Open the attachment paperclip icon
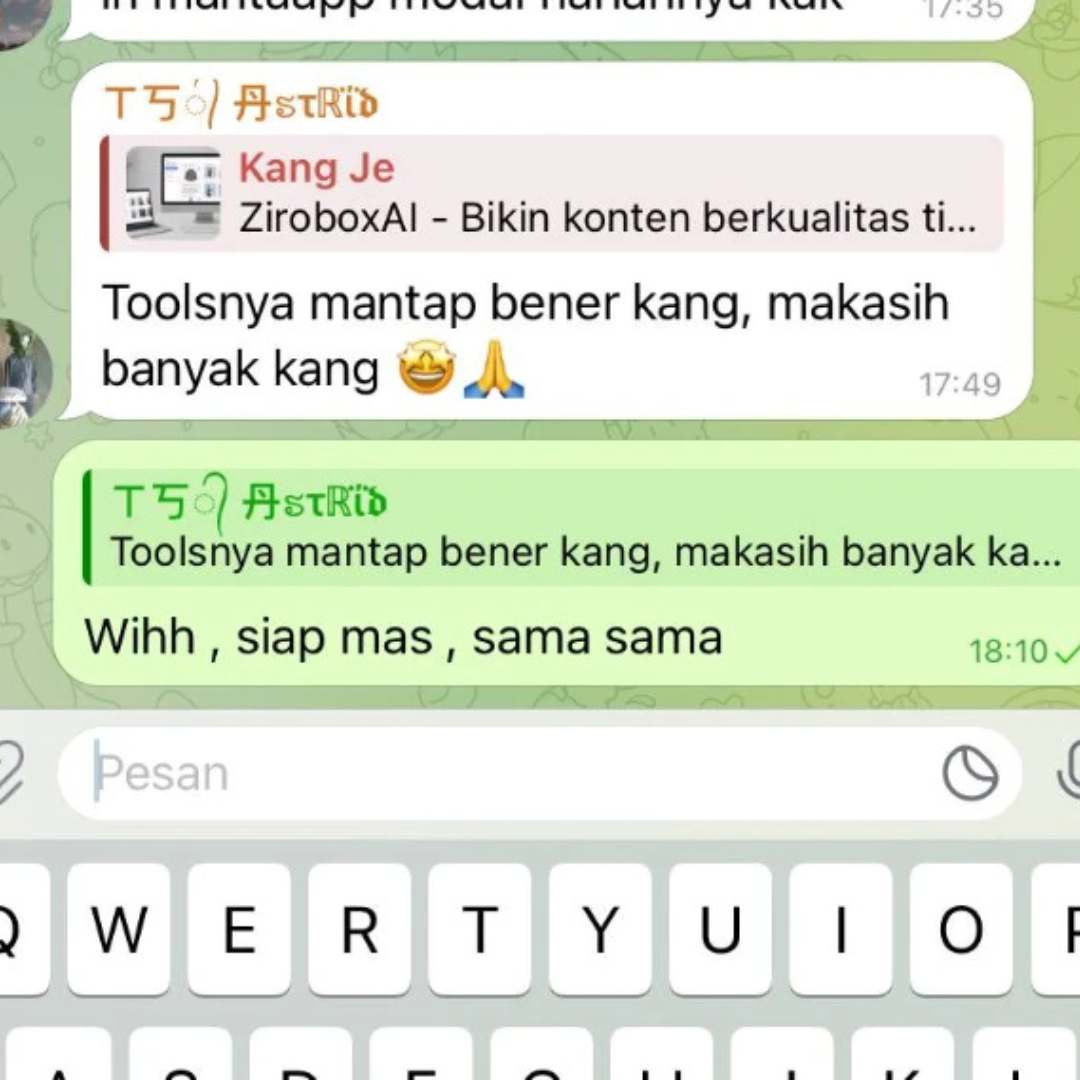Viewport: 1080px width, 1080px height. tap(8, 773)
